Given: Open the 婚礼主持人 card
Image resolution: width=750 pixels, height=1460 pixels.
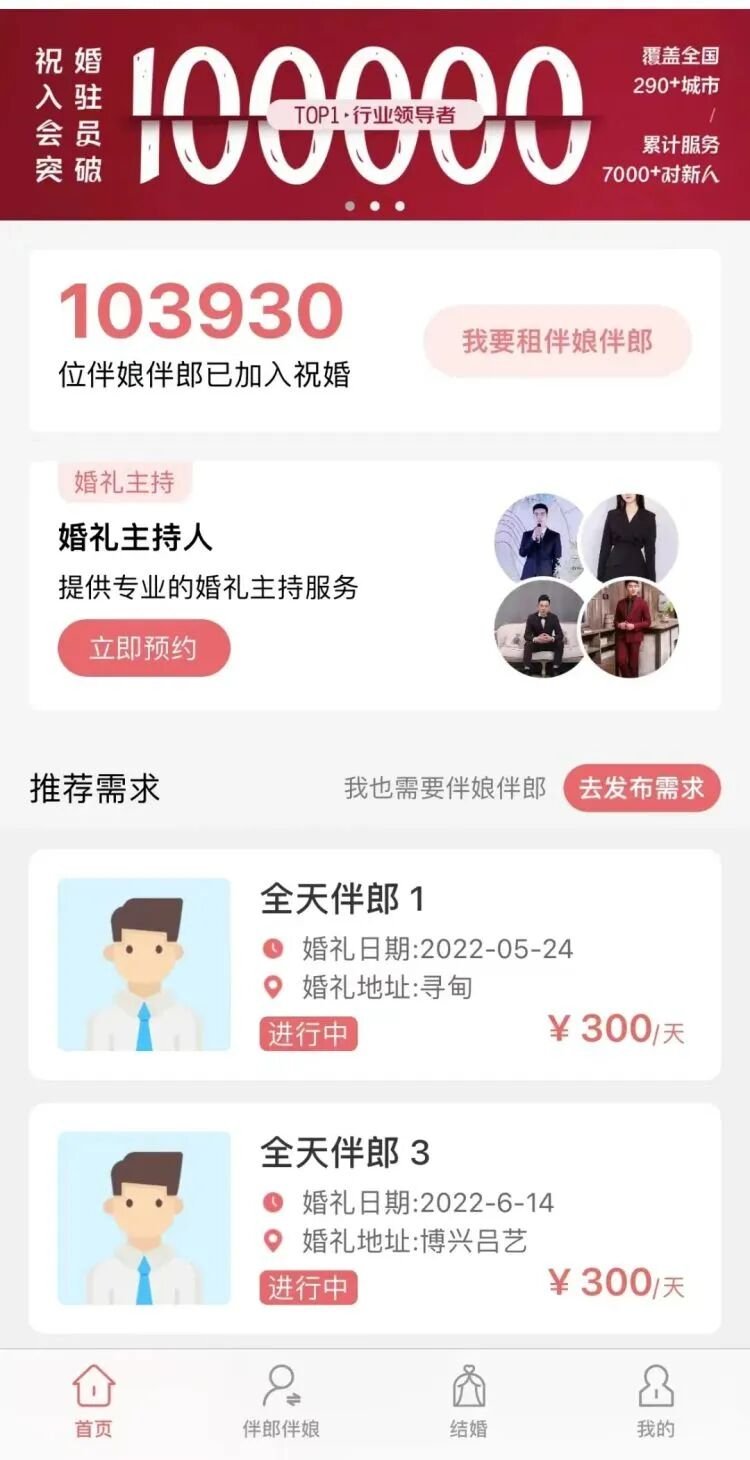Looking at the screenshot, I should tap(375, 586).
